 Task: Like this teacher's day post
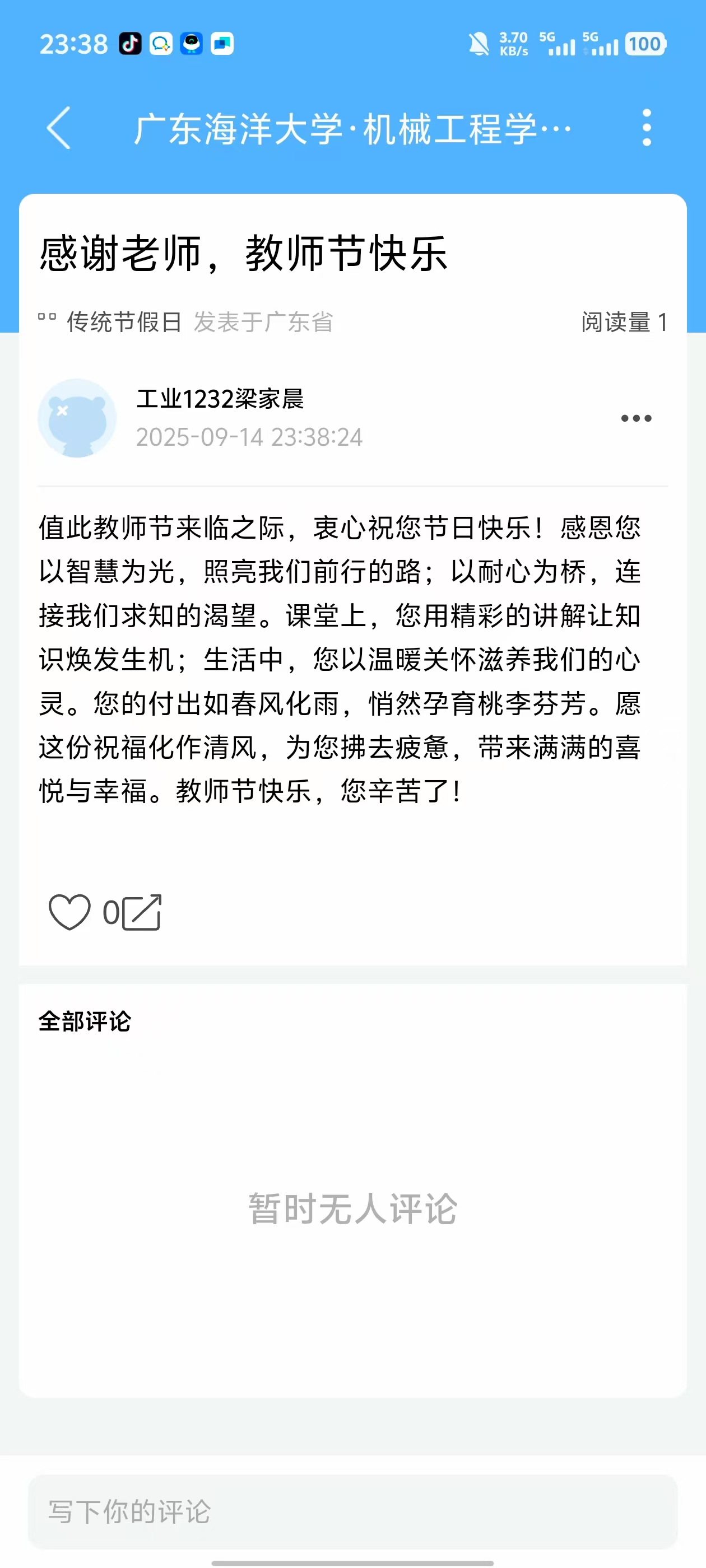[69, 912]
